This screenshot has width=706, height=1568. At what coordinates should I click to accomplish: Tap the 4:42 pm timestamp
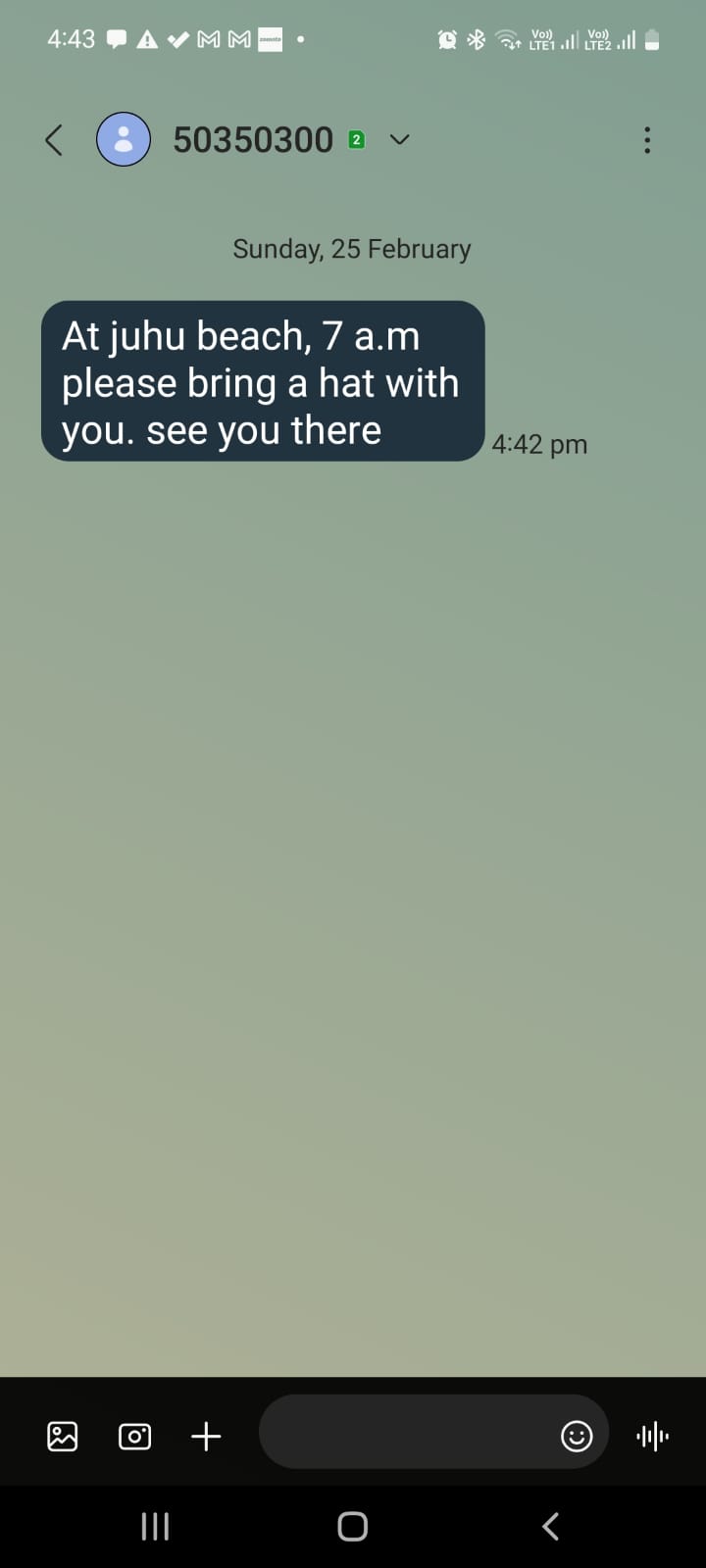(x=539, y=443)
